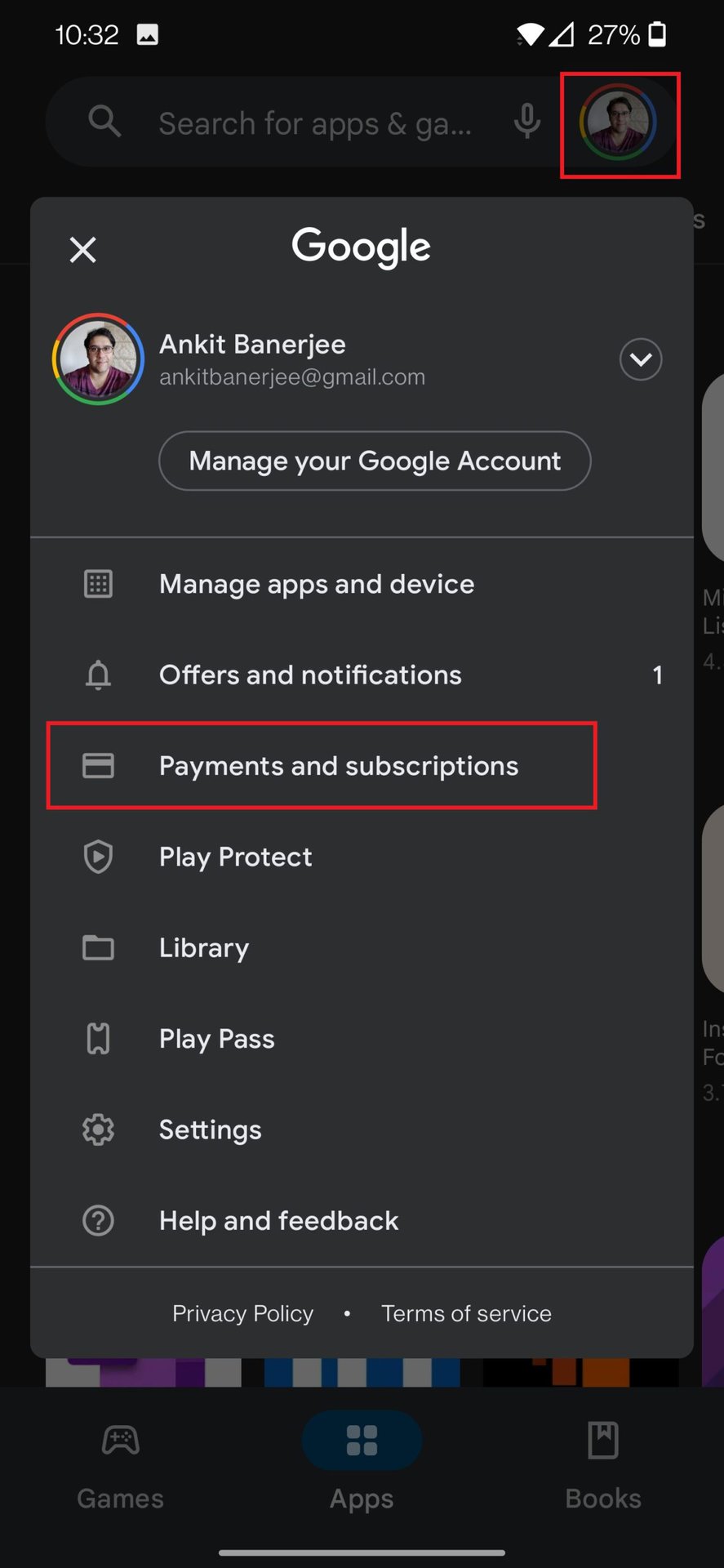This screenshot has height=1568, width=724.
Task: Expand the account switcher chevron
Action: [x=640, y=359]
